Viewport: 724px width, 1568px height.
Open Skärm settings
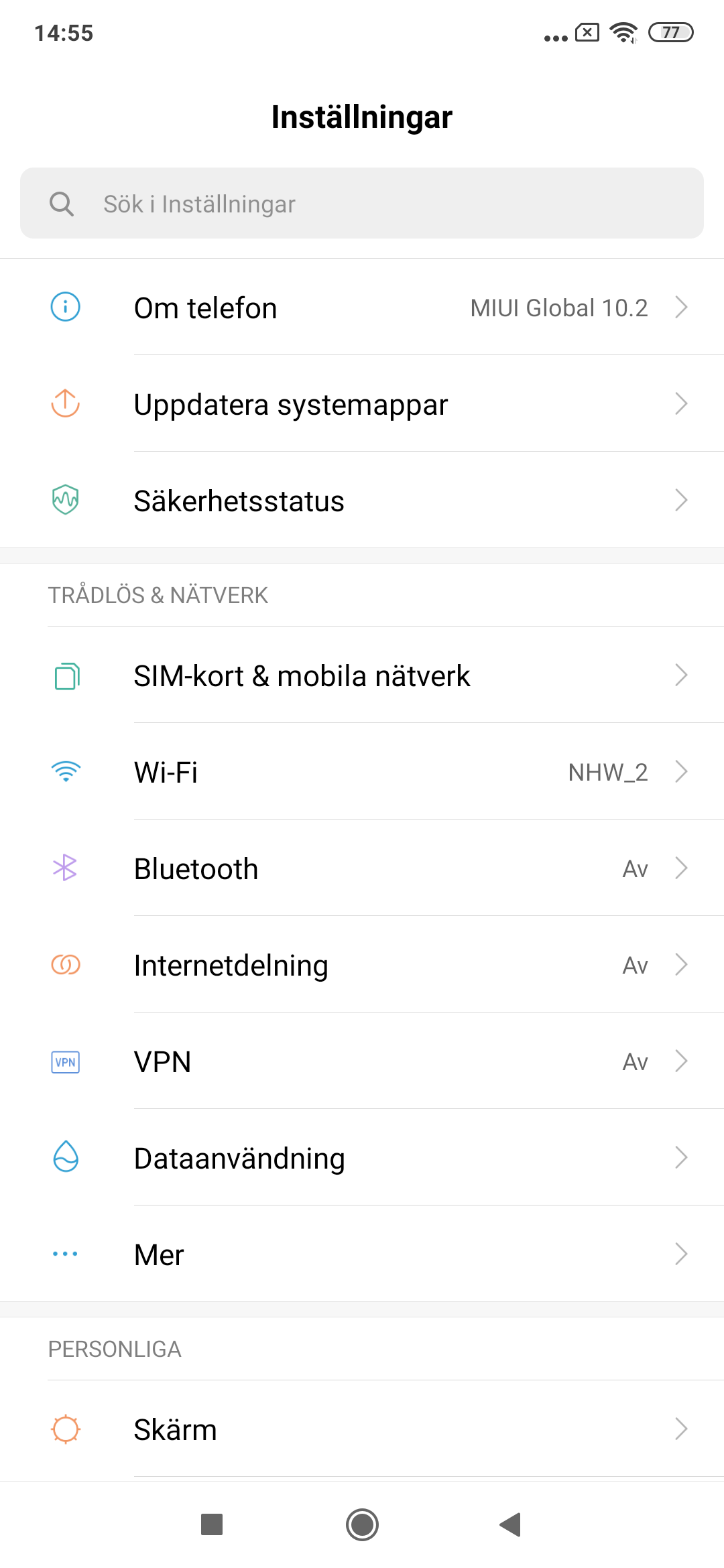pyautogui.click(x=362, y=1429)
